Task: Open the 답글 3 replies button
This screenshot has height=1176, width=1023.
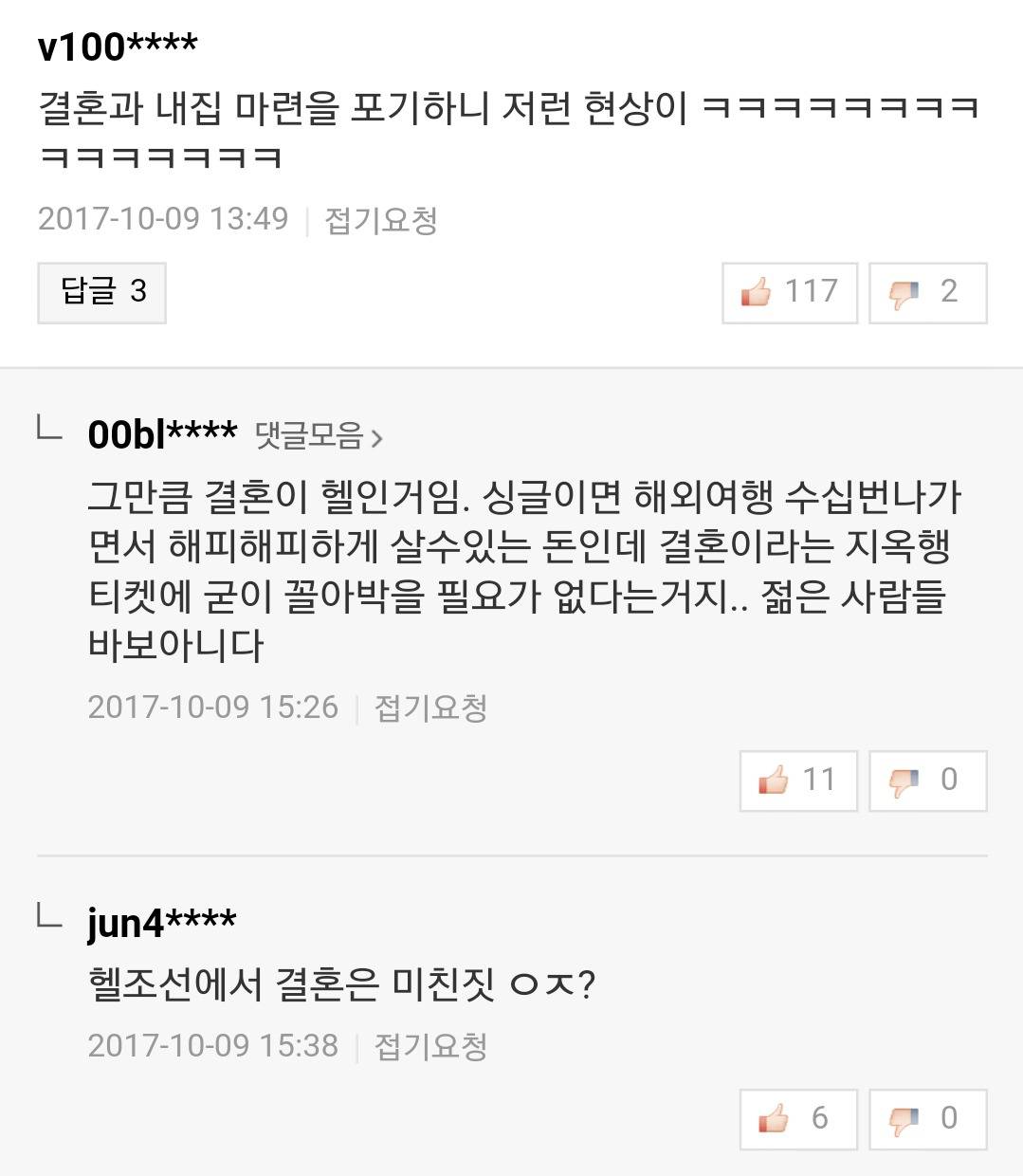Action: [x=101, y=293]
